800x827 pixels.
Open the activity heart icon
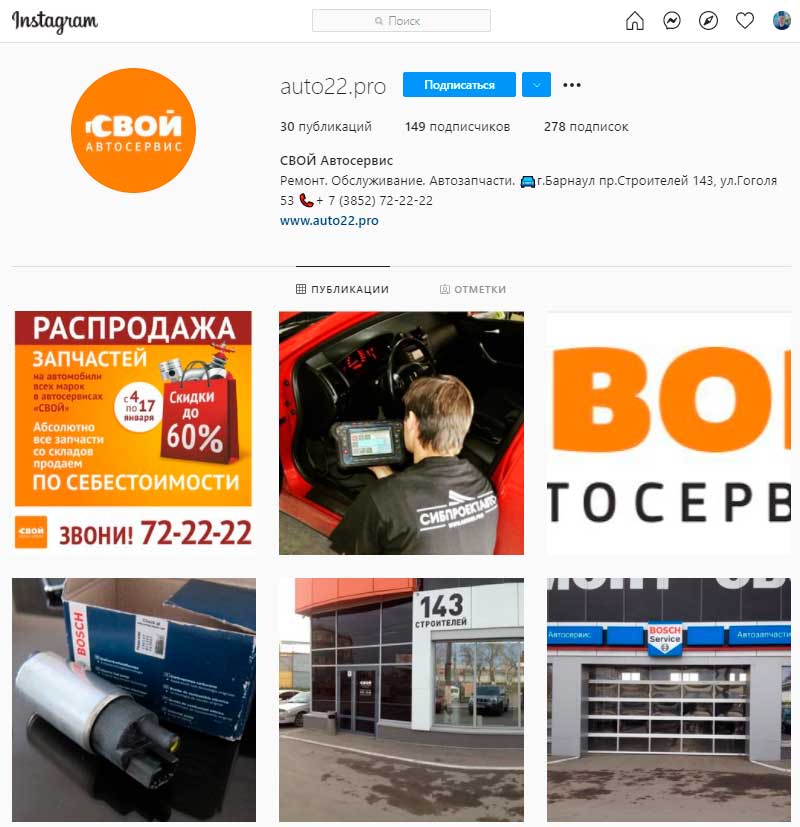744,21
